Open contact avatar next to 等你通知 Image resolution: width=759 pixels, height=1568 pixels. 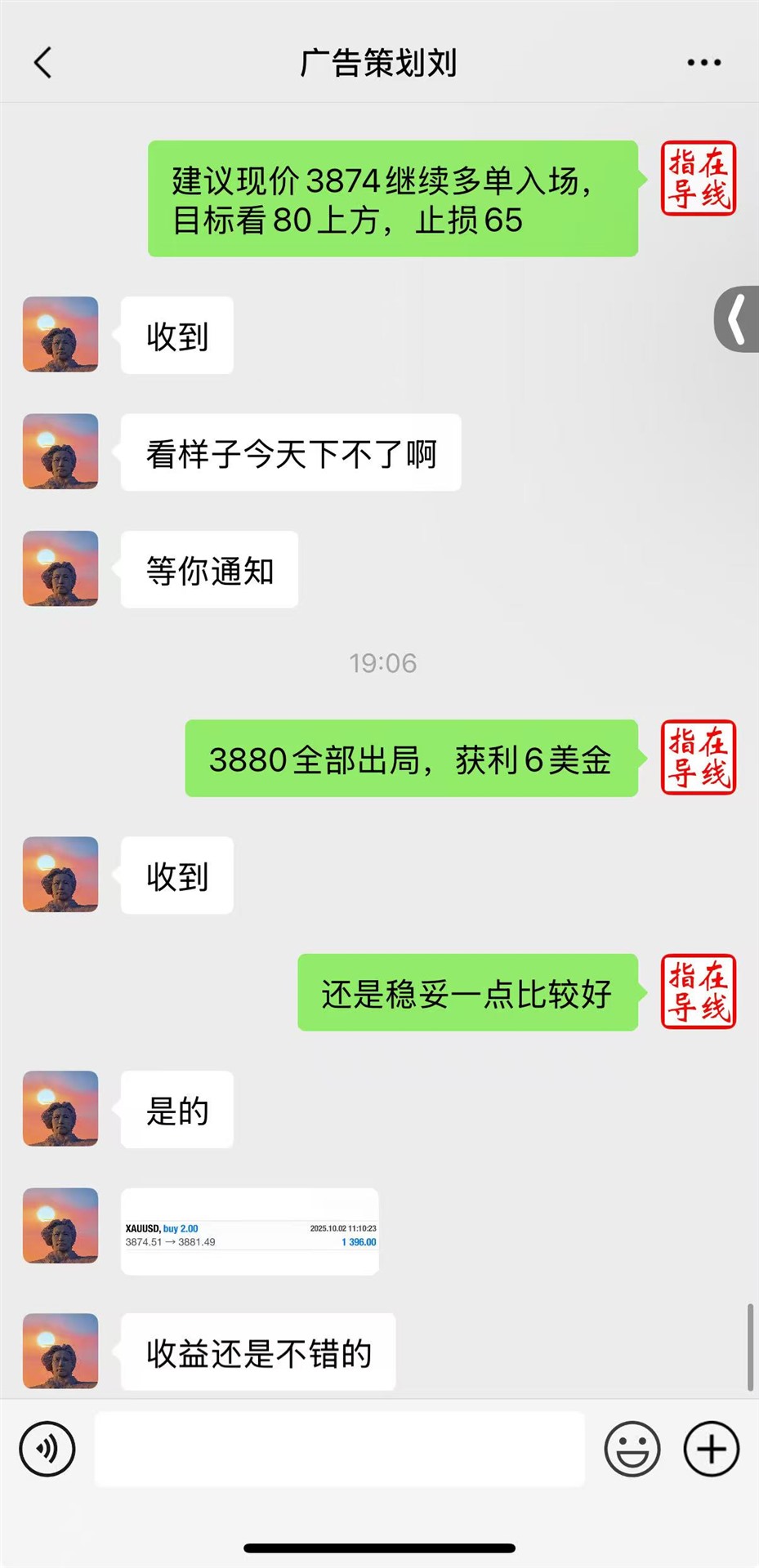coord(60,568)
